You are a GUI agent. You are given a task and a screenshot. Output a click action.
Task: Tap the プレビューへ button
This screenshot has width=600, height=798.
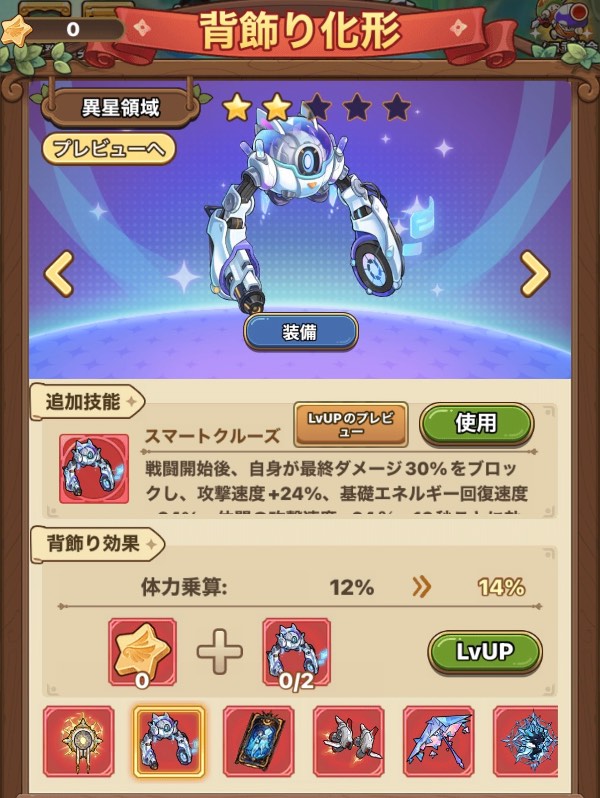[x=108, y=149]
